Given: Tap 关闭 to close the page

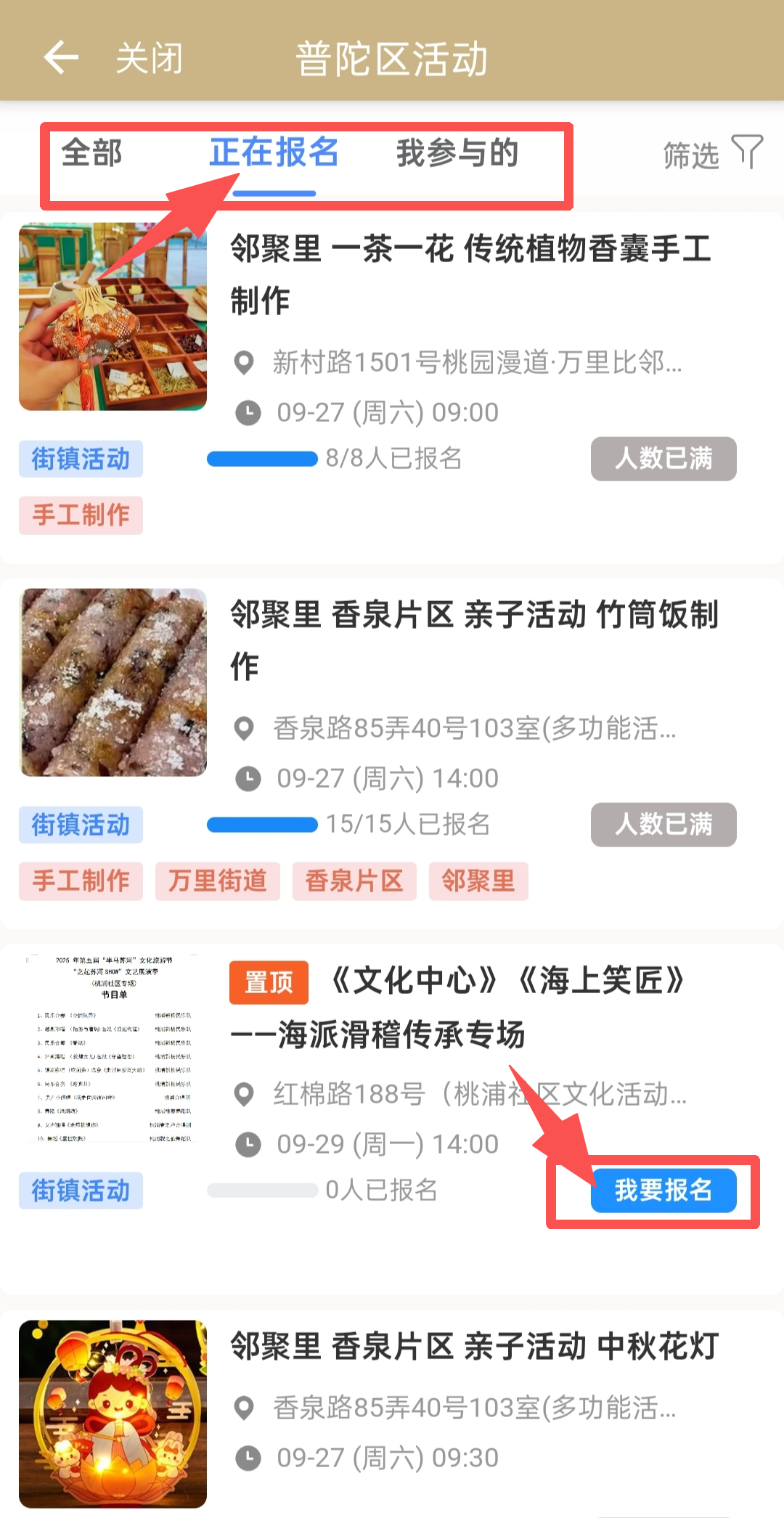Looking at the screenshot, I should coord(150,58).
